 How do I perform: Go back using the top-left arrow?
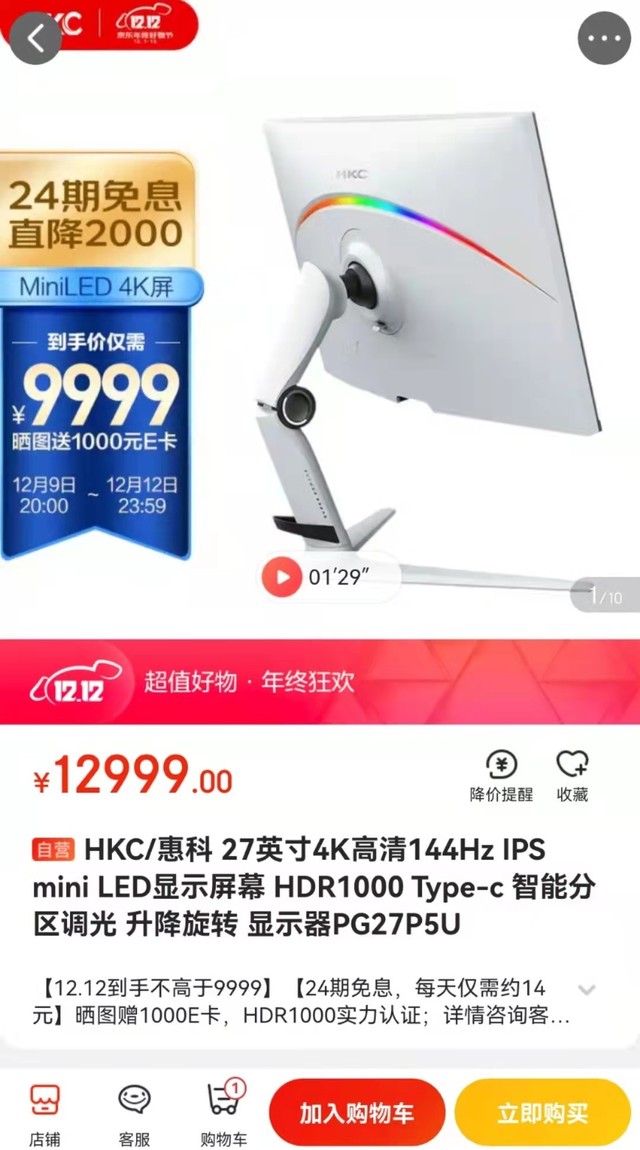click(36, 38)
